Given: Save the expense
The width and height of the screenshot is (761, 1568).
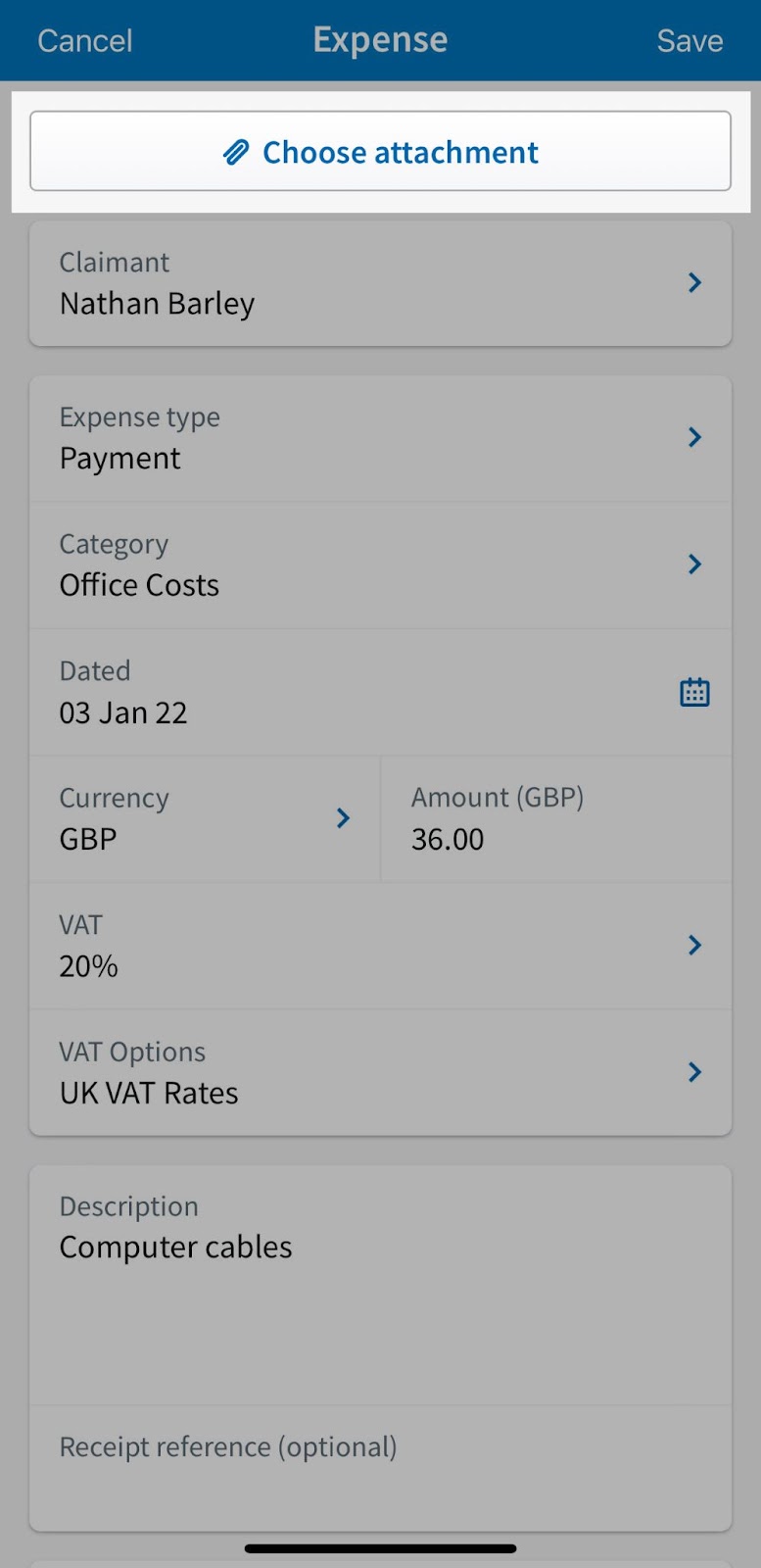Looking at the screenshot, I should pyautogui.click(x=690, y=40).
